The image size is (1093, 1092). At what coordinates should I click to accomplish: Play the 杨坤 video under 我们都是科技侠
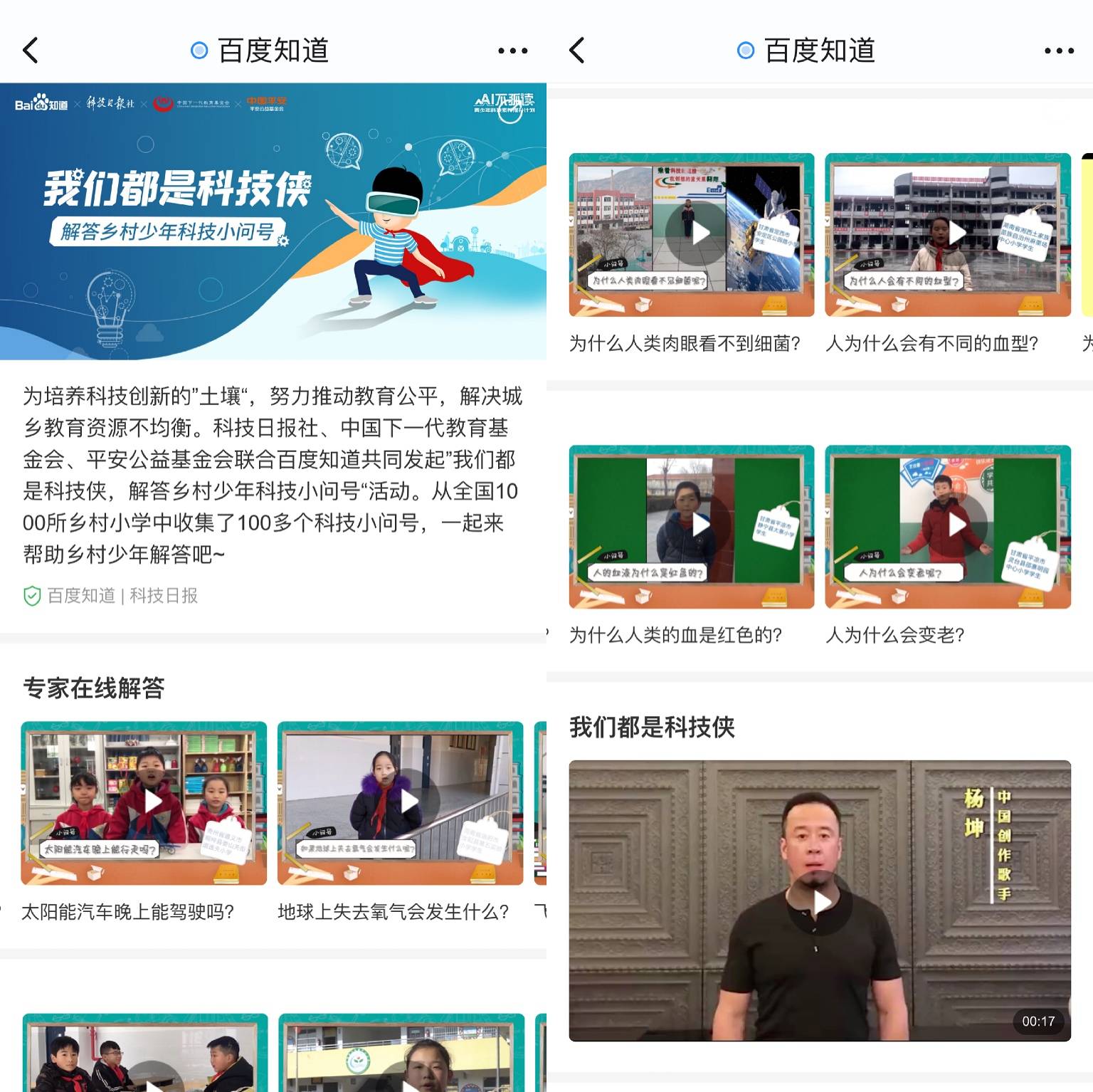tap(822, 901)
